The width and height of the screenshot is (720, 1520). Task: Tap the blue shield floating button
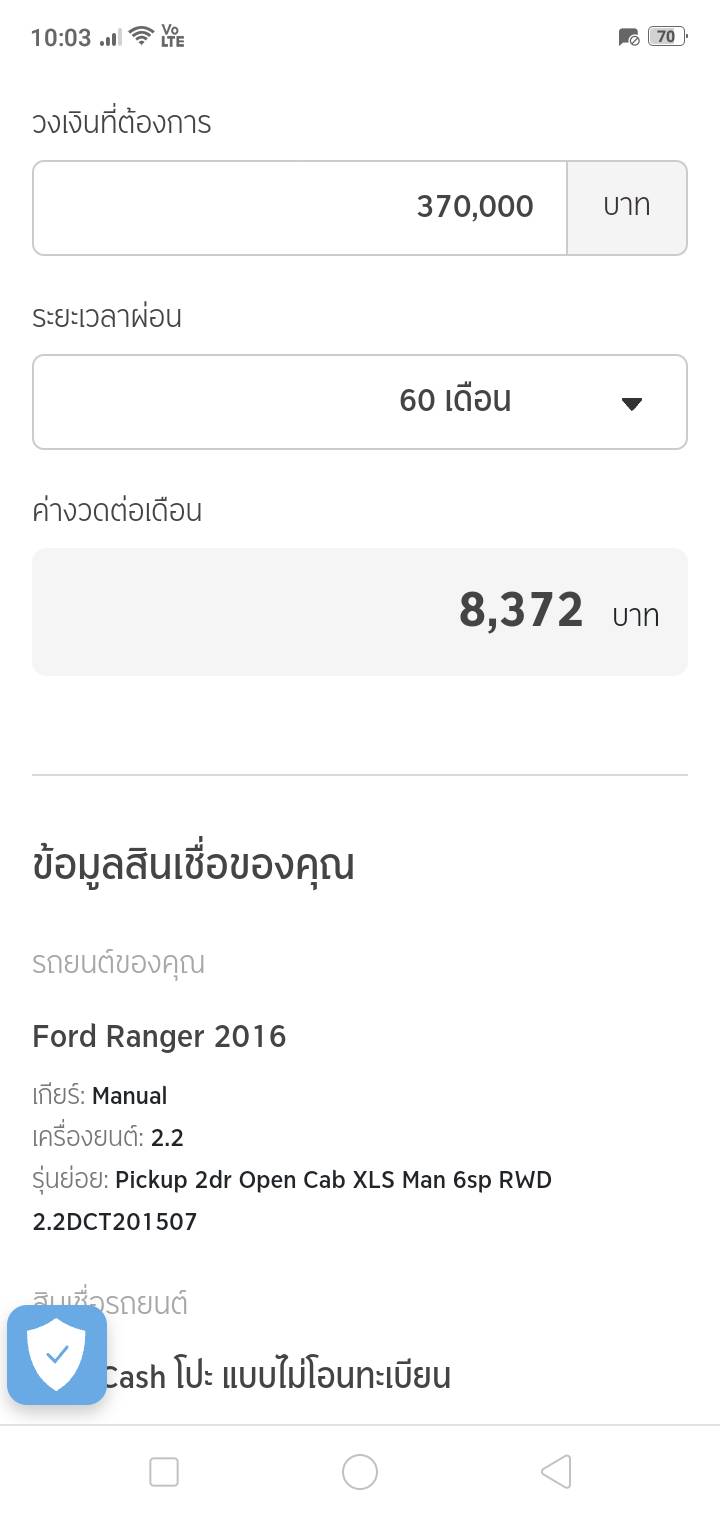coord(57,1355)
